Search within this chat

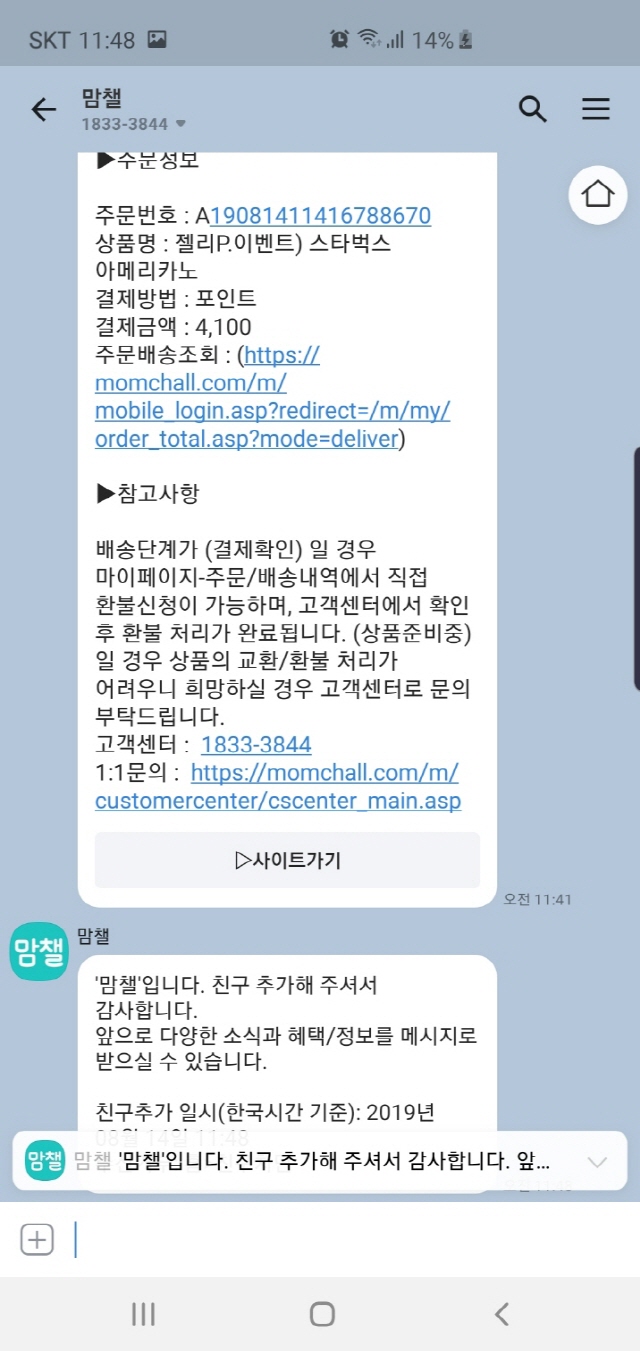pos(533,109)
